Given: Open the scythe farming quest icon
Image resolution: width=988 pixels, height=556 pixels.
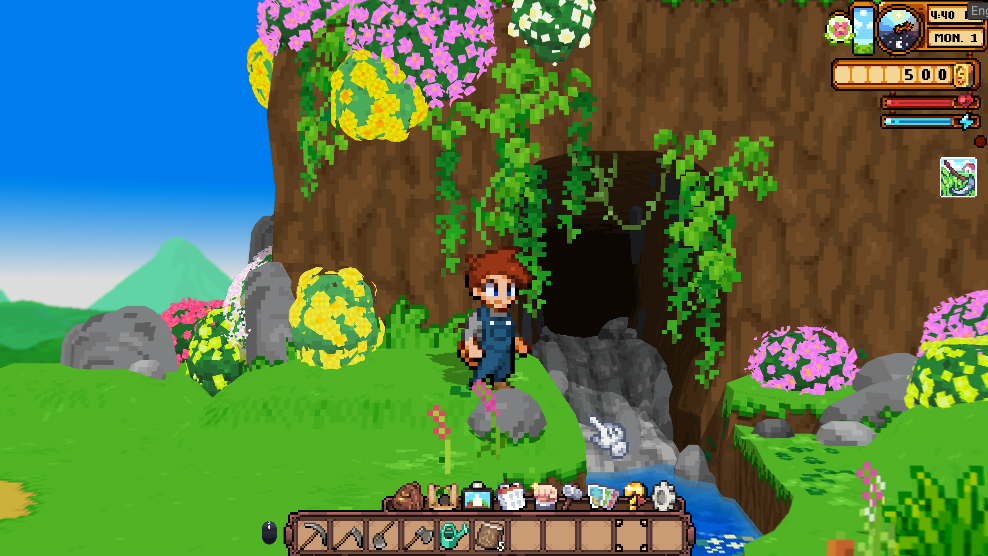Looking at the screenshot, I should coord(958,177).
